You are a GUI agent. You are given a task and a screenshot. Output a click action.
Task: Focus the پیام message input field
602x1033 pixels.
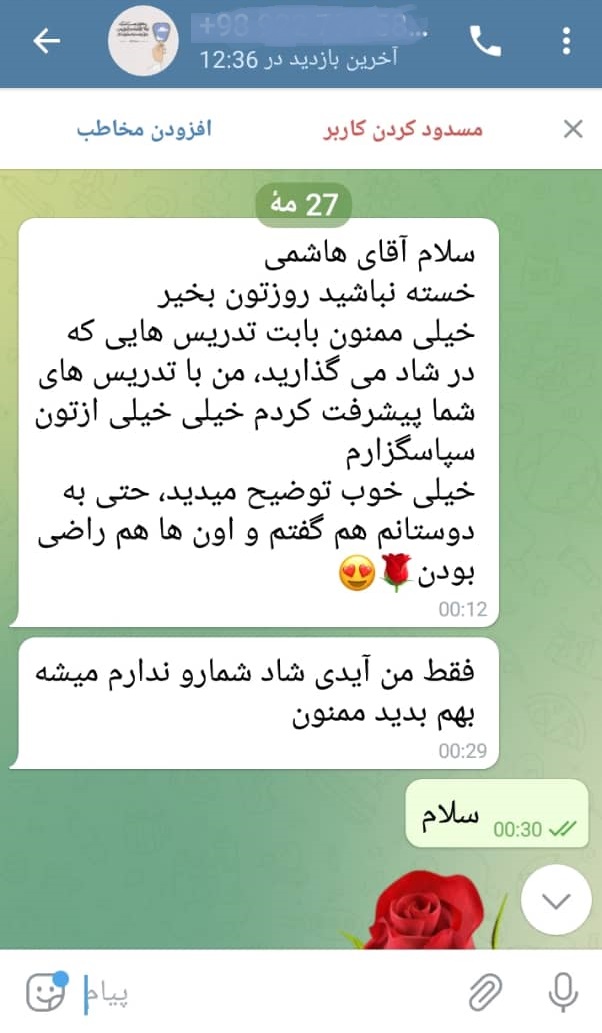point(263,993)
